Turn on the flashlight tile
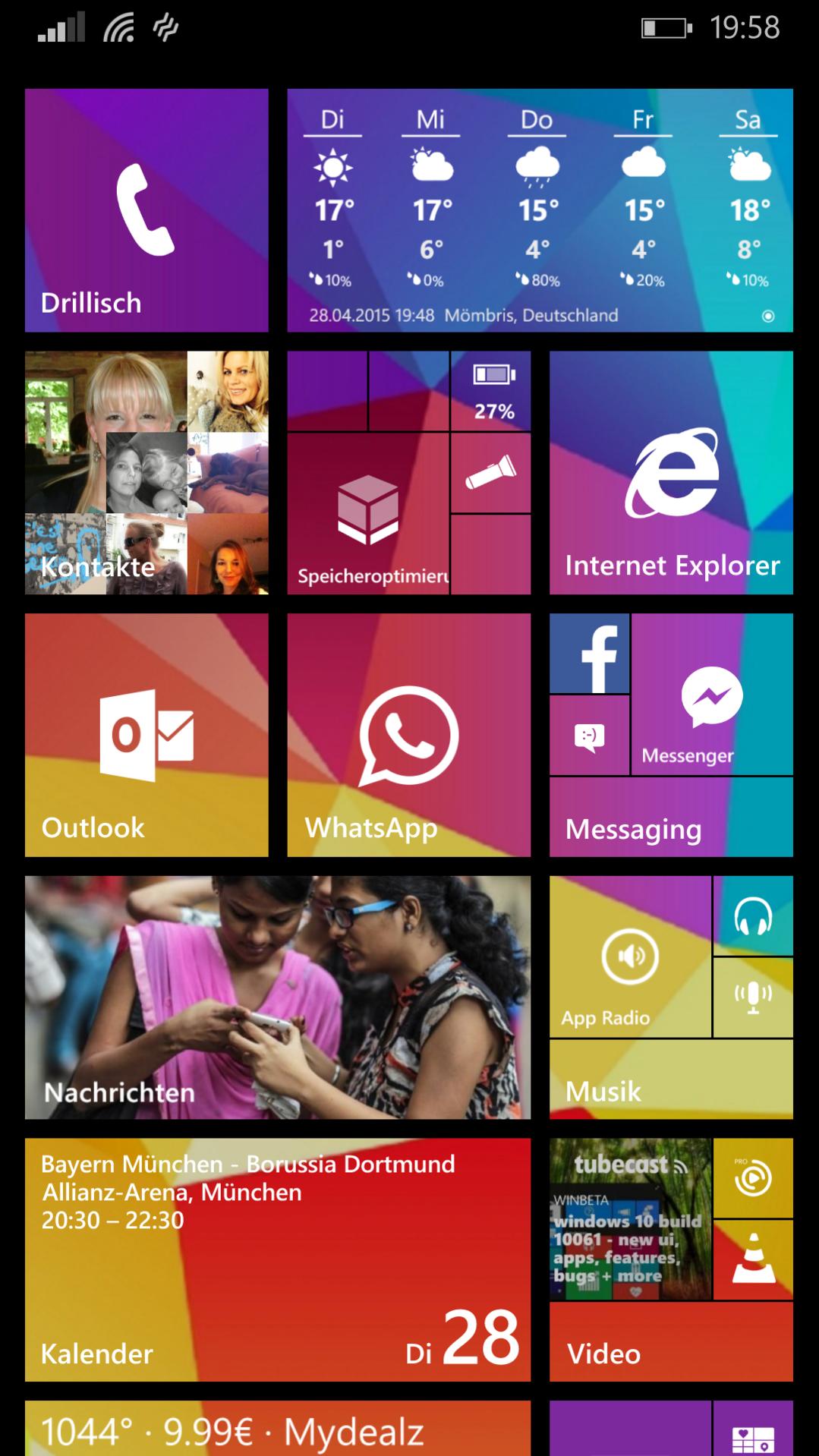 coord(490,473)
